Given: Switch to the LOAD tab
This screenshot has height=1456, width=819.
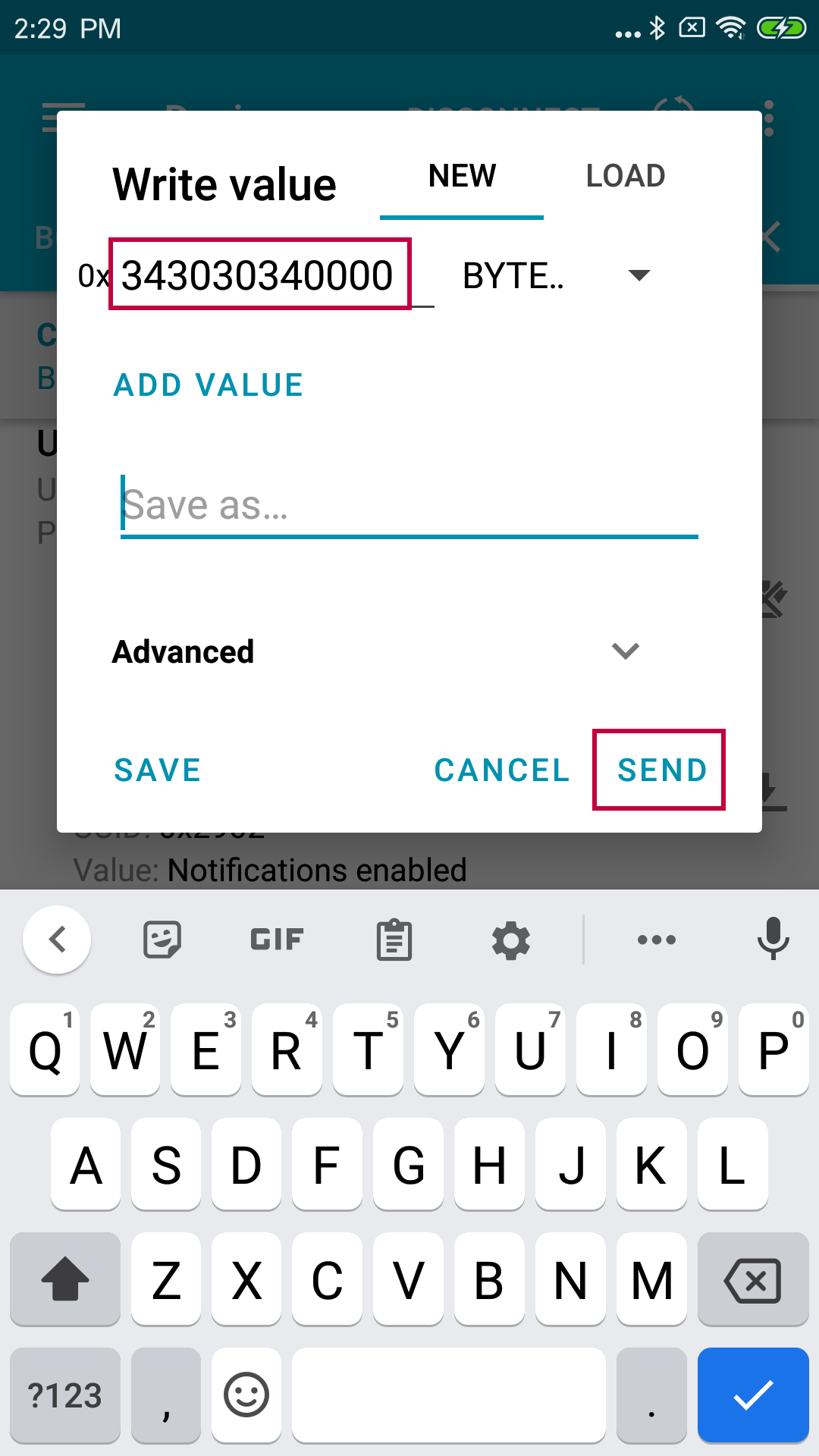Looking at the screenshot, I should click(625, 177).
